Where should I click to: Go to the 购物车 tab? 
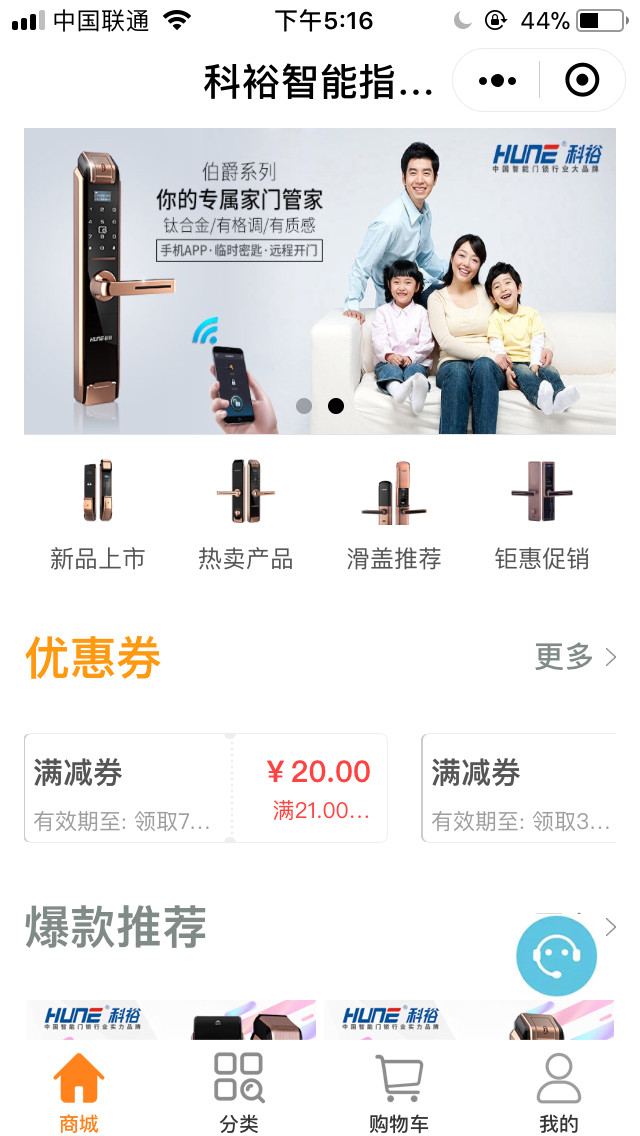pyautogui.click(x=399, y=1092)
